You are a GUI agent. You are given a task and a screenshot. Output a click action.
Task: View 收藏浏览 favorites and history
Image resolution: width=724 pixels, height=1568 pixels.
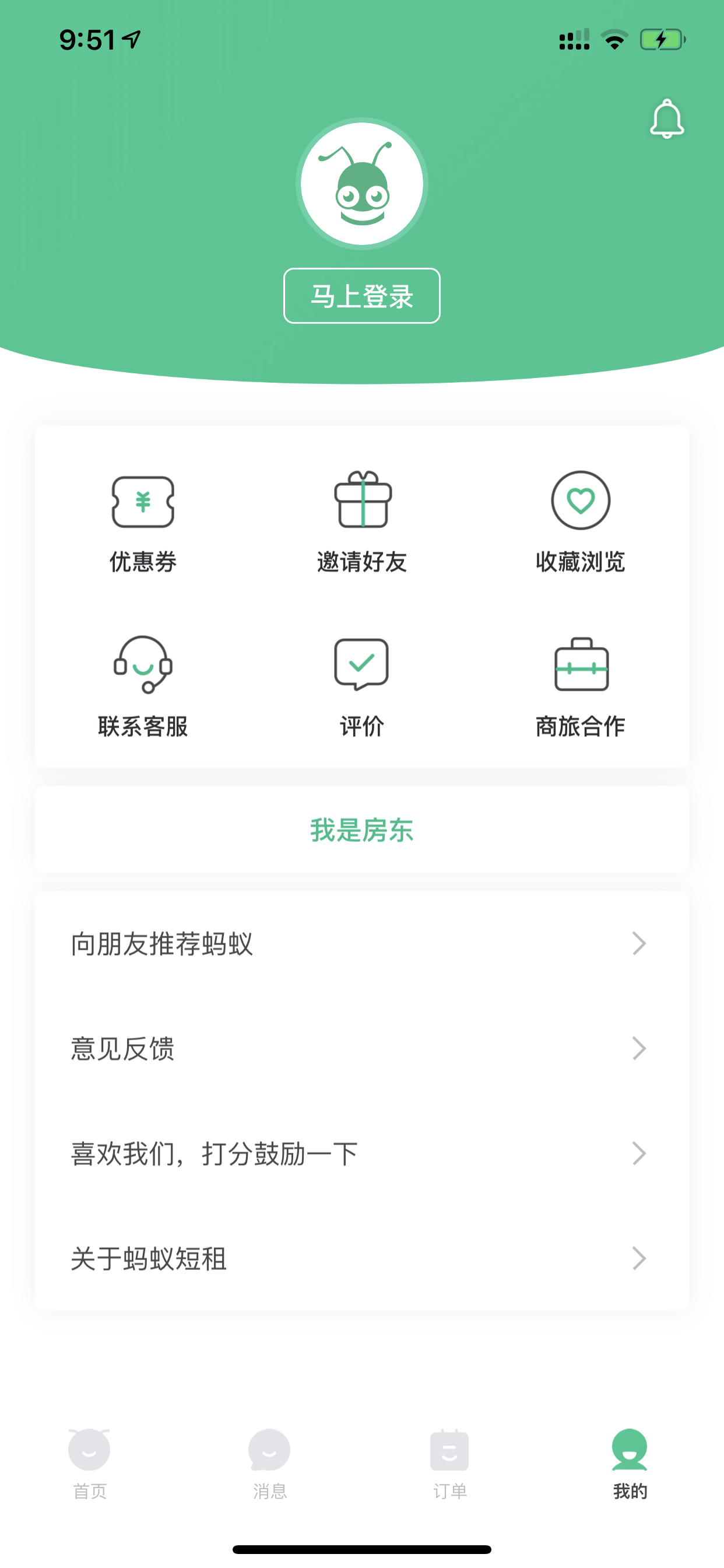[x=581, y=522]
